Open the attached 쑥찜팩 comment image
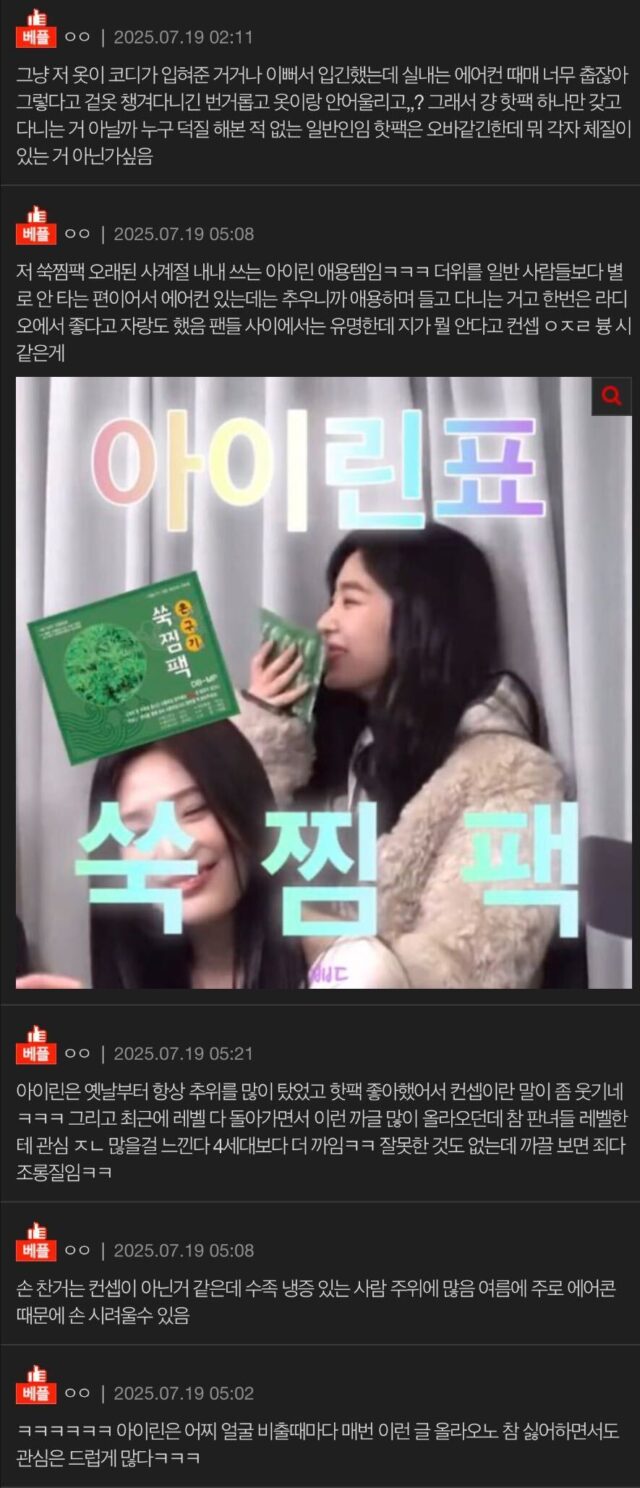The width and height of the screenshot is (640, 1488). 322,683
